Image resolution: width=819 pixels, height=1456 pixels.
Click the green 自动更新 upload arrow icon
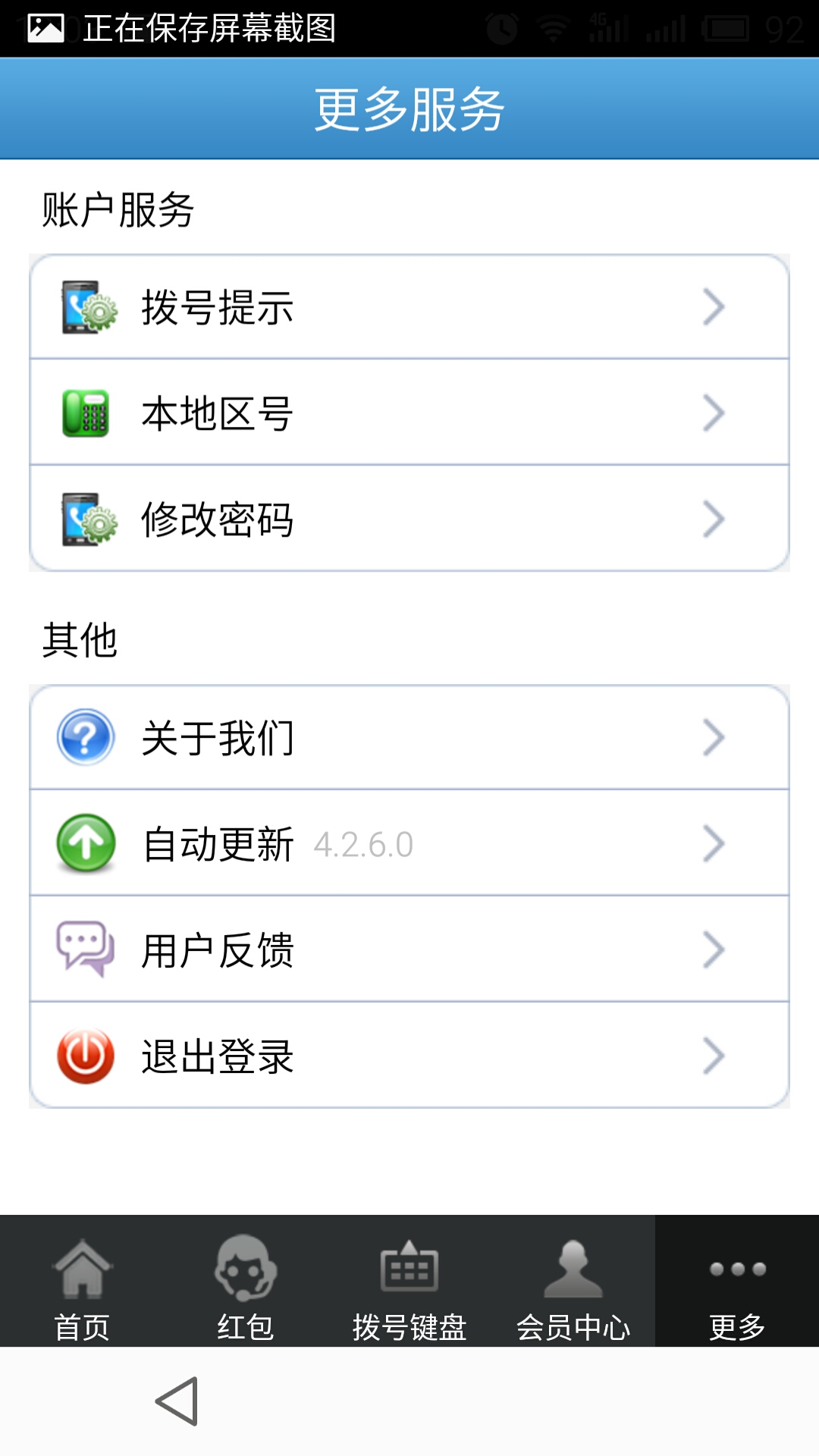tap(84, 842)
